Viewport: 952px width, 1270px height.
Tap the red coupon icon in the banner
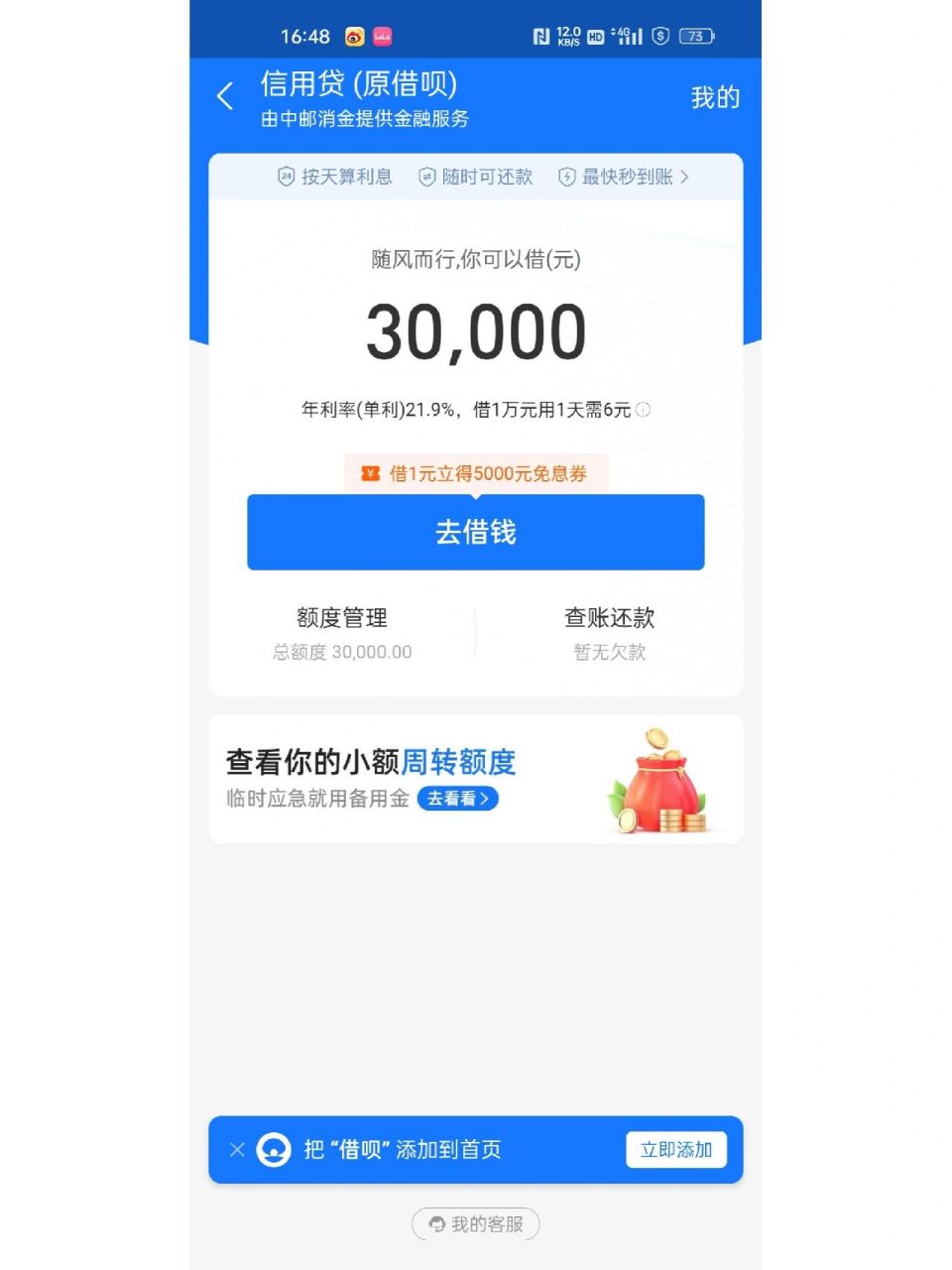click(369, 473)
